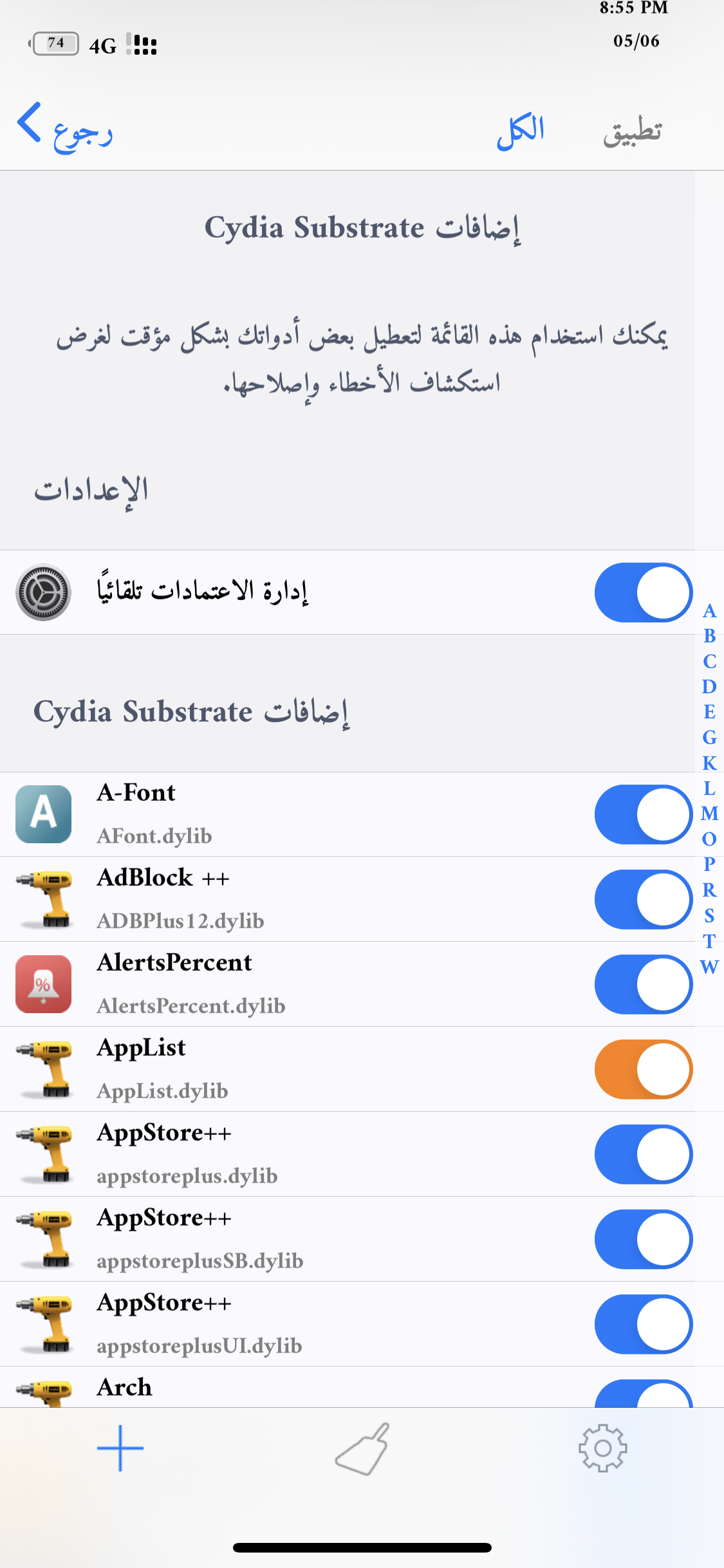
Task: Open the gear settings icon
Action: click(x=603, y=1448)
